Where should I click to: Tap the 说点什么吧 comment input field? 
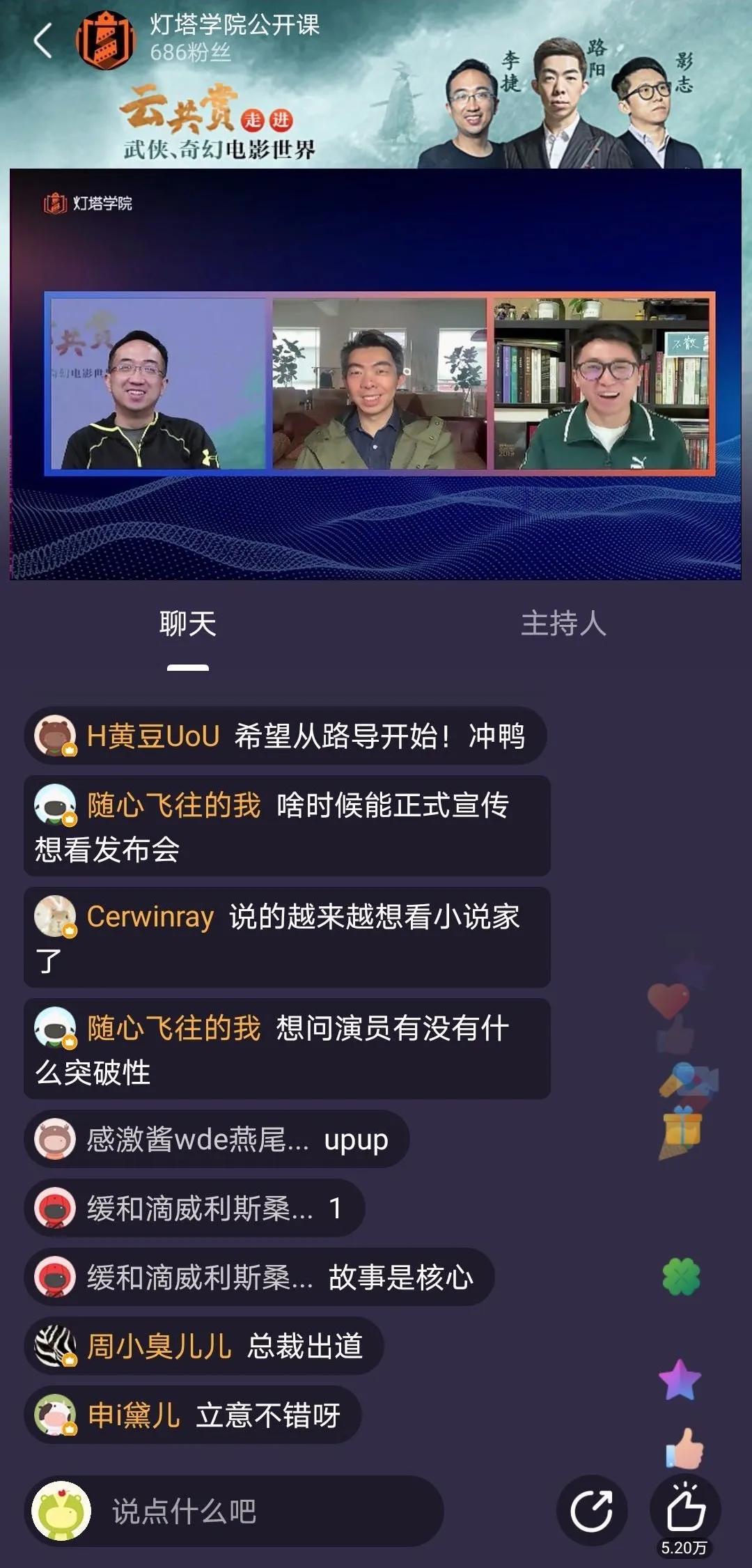pos(265,1512)
